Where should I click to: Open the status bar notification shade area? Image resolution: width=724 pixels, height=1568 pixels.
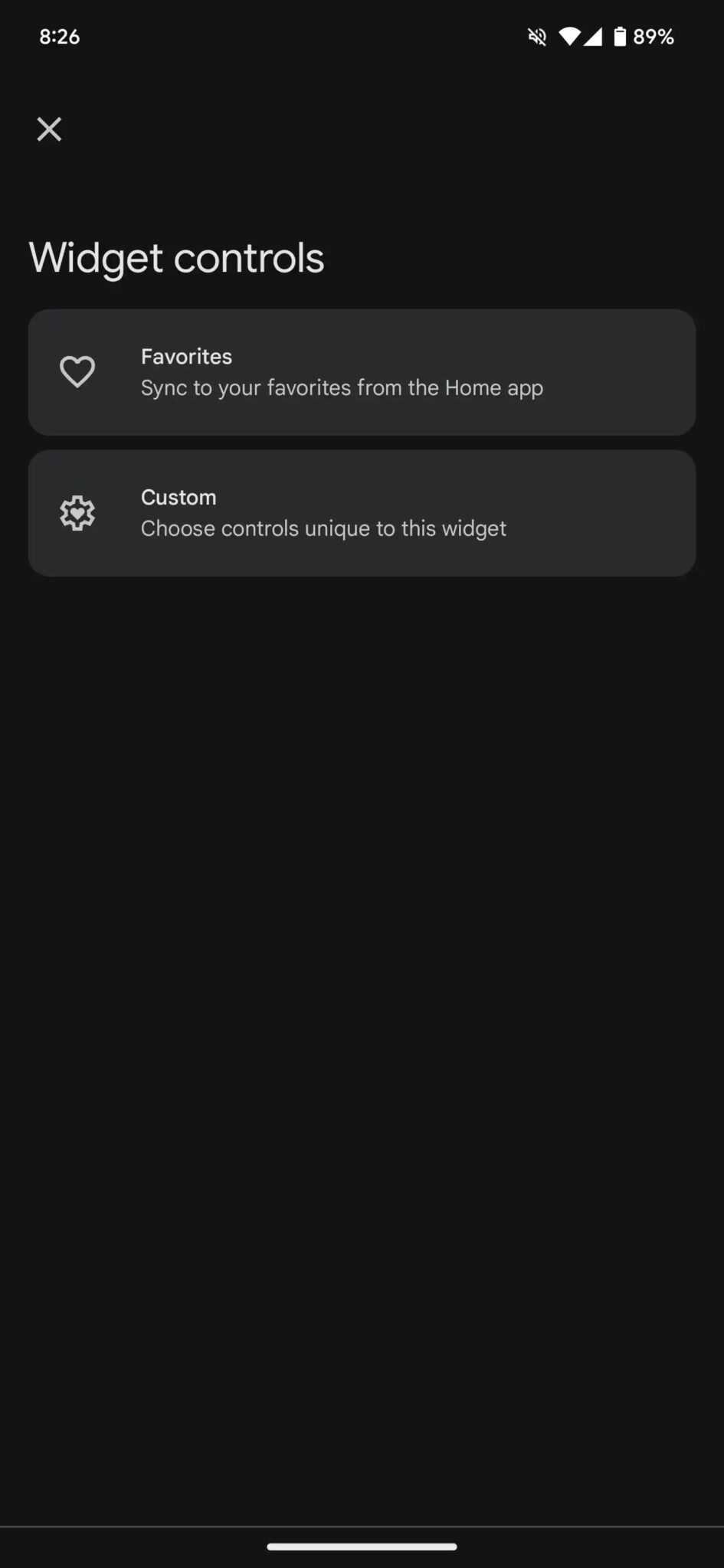(x=362, y=36)
